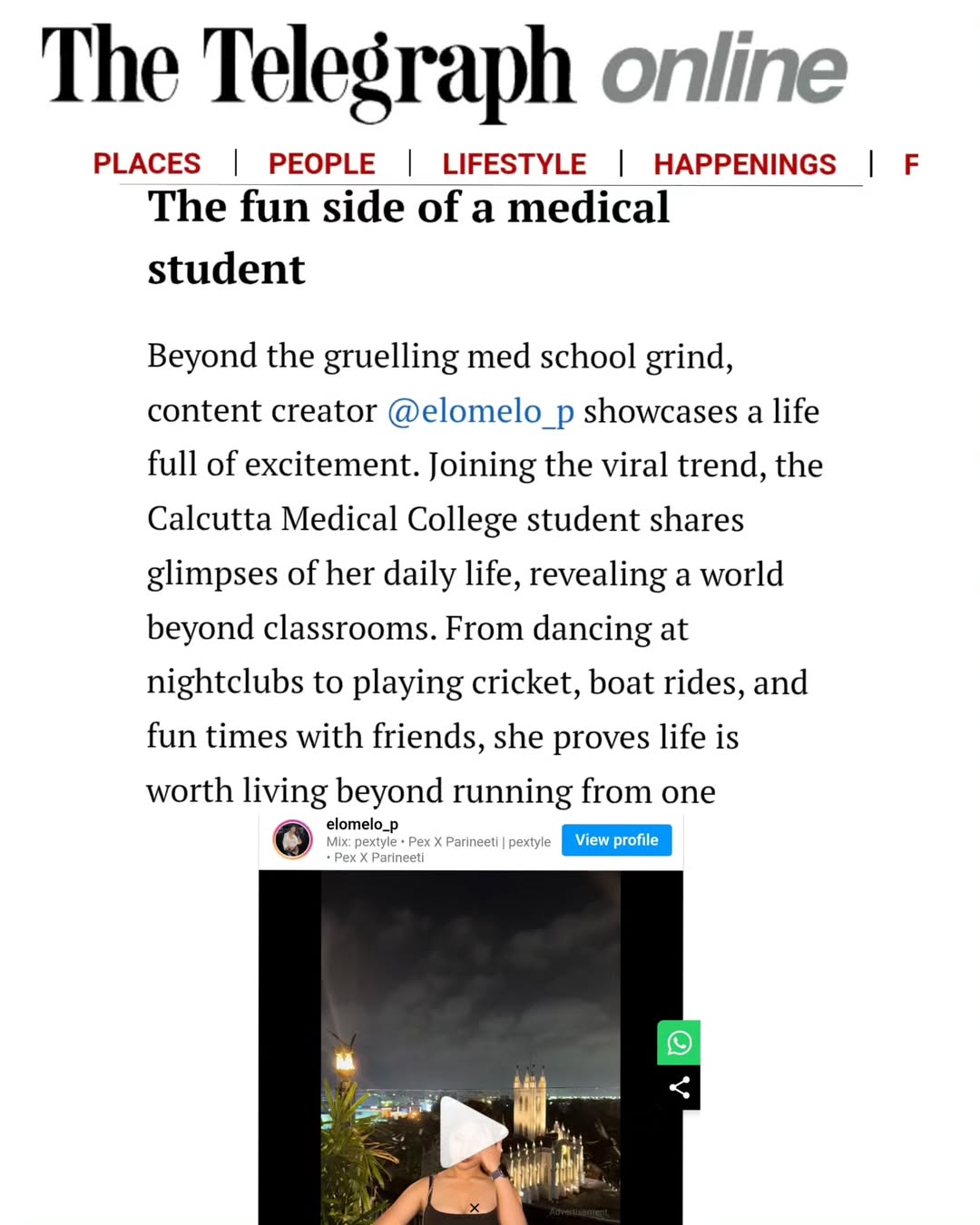This screenshot has width=980, height=1225.
Task: Open the PLACES section
Action: (x=147, y=164)
